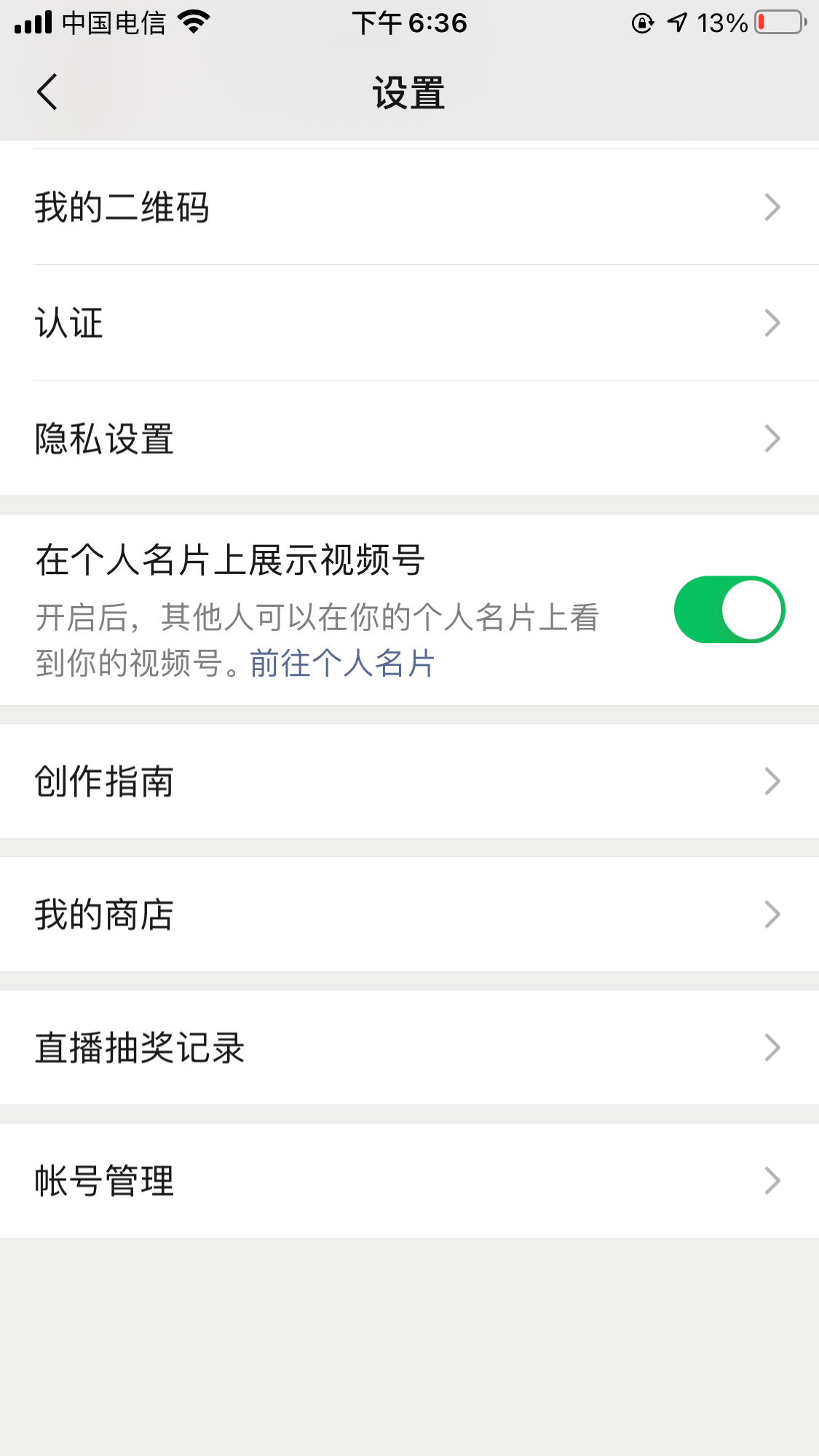
Task: Open the 认证 row
Action: tap(409, 323)
